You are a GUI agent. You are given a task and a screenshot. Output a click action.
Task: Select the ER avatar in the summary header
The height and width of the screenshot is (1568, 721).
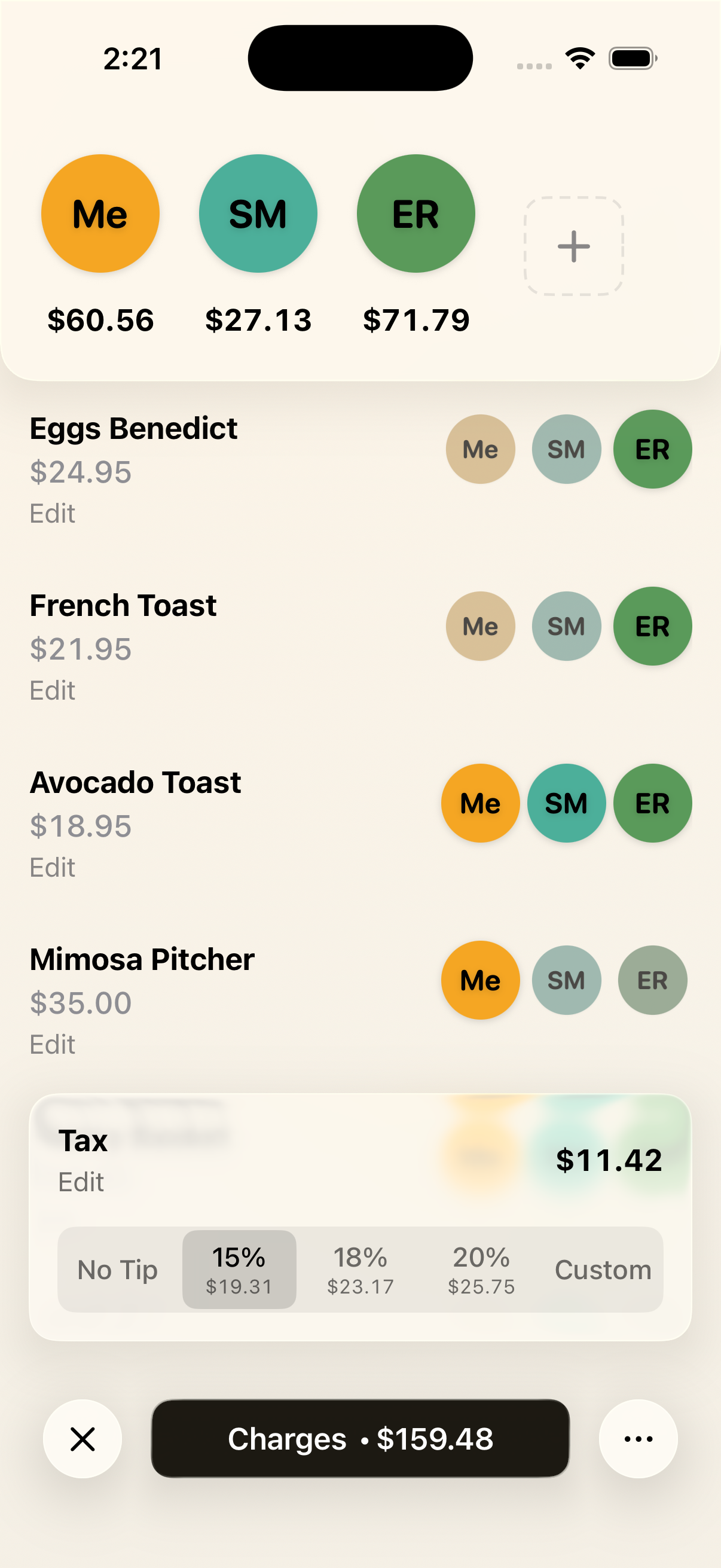coord(416,212)
